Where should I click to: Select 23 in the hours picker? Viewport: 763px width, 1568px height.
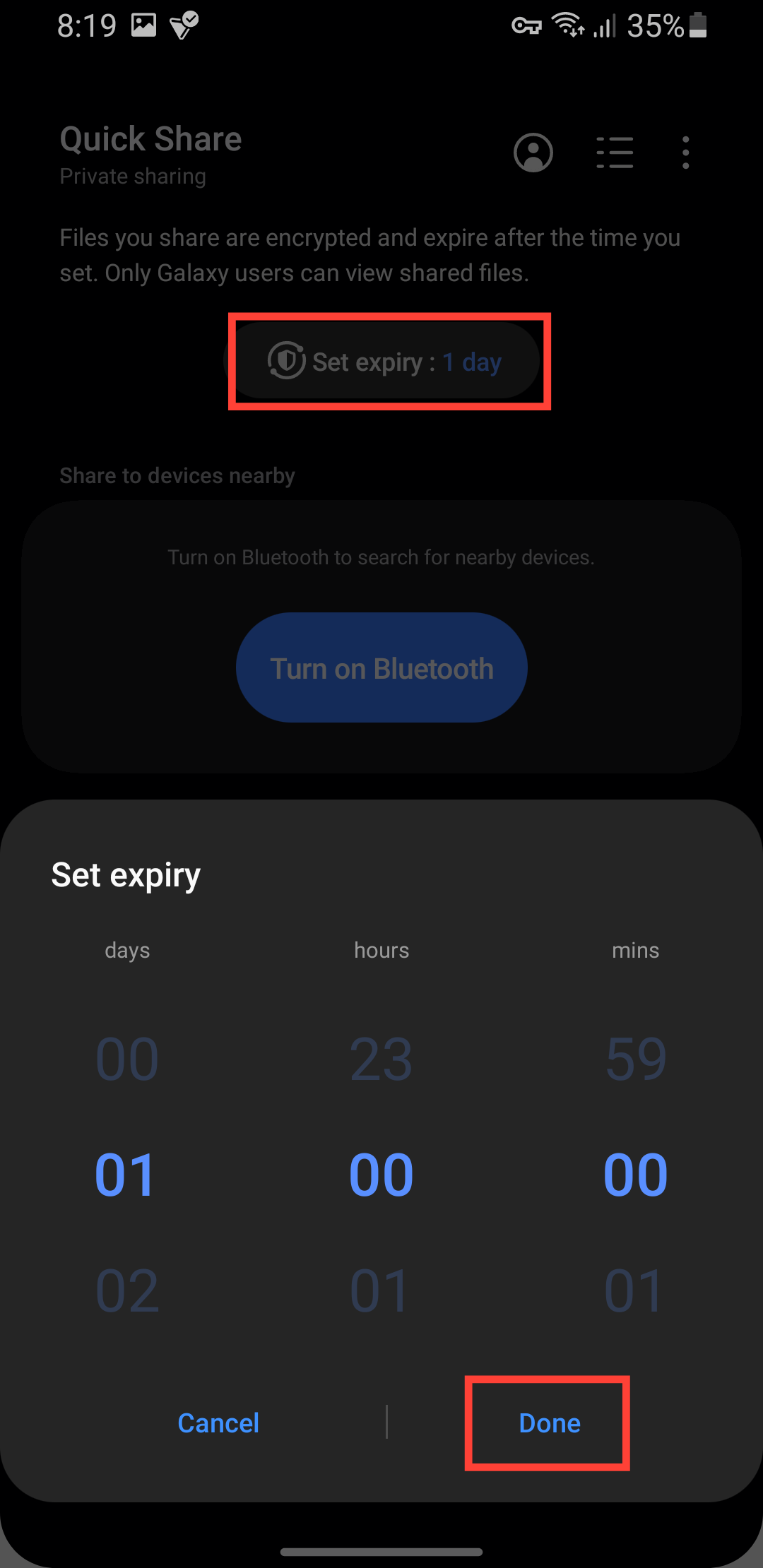381,1059
